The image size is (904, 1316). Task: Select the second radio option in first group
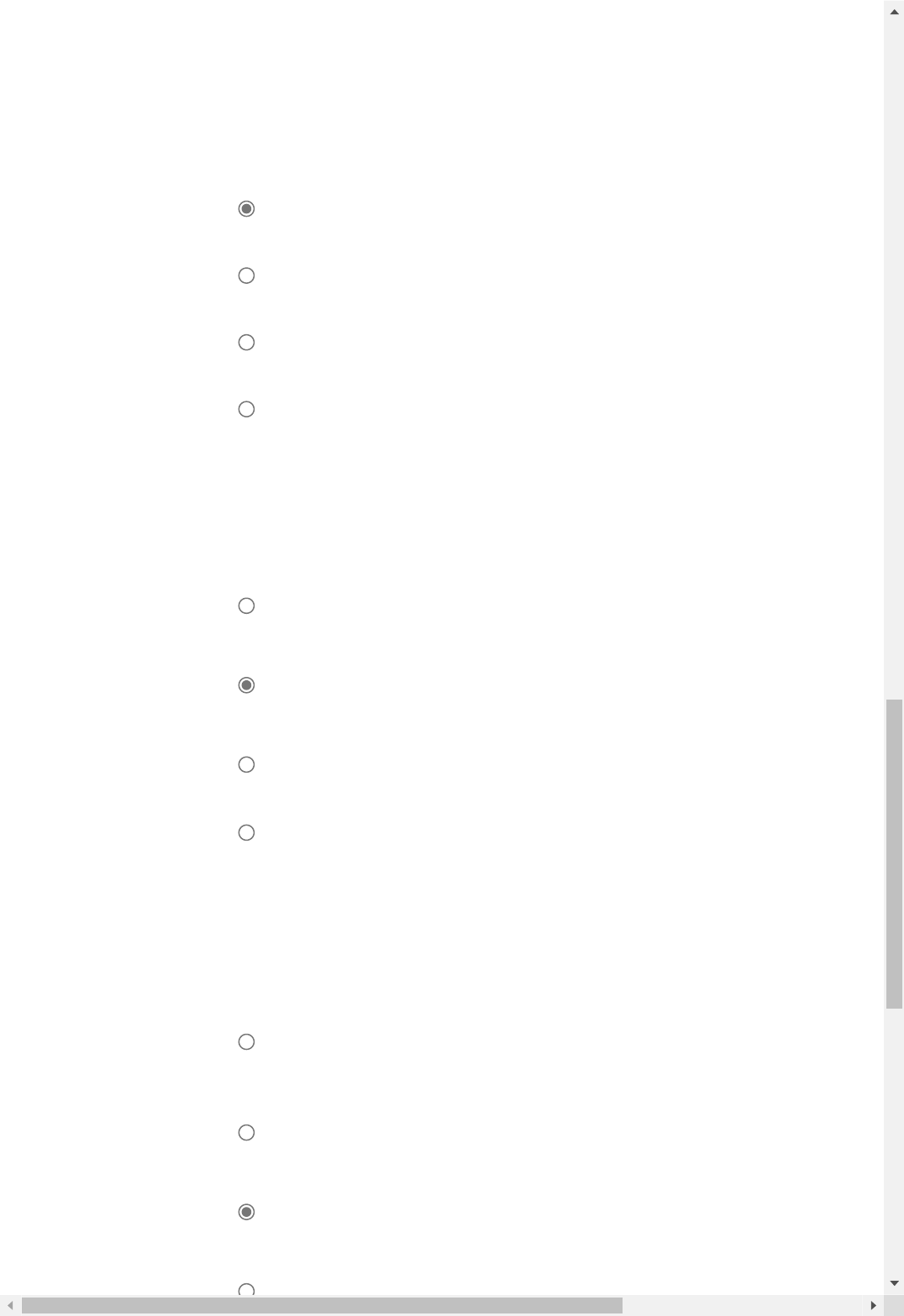(x=246, y=275)
